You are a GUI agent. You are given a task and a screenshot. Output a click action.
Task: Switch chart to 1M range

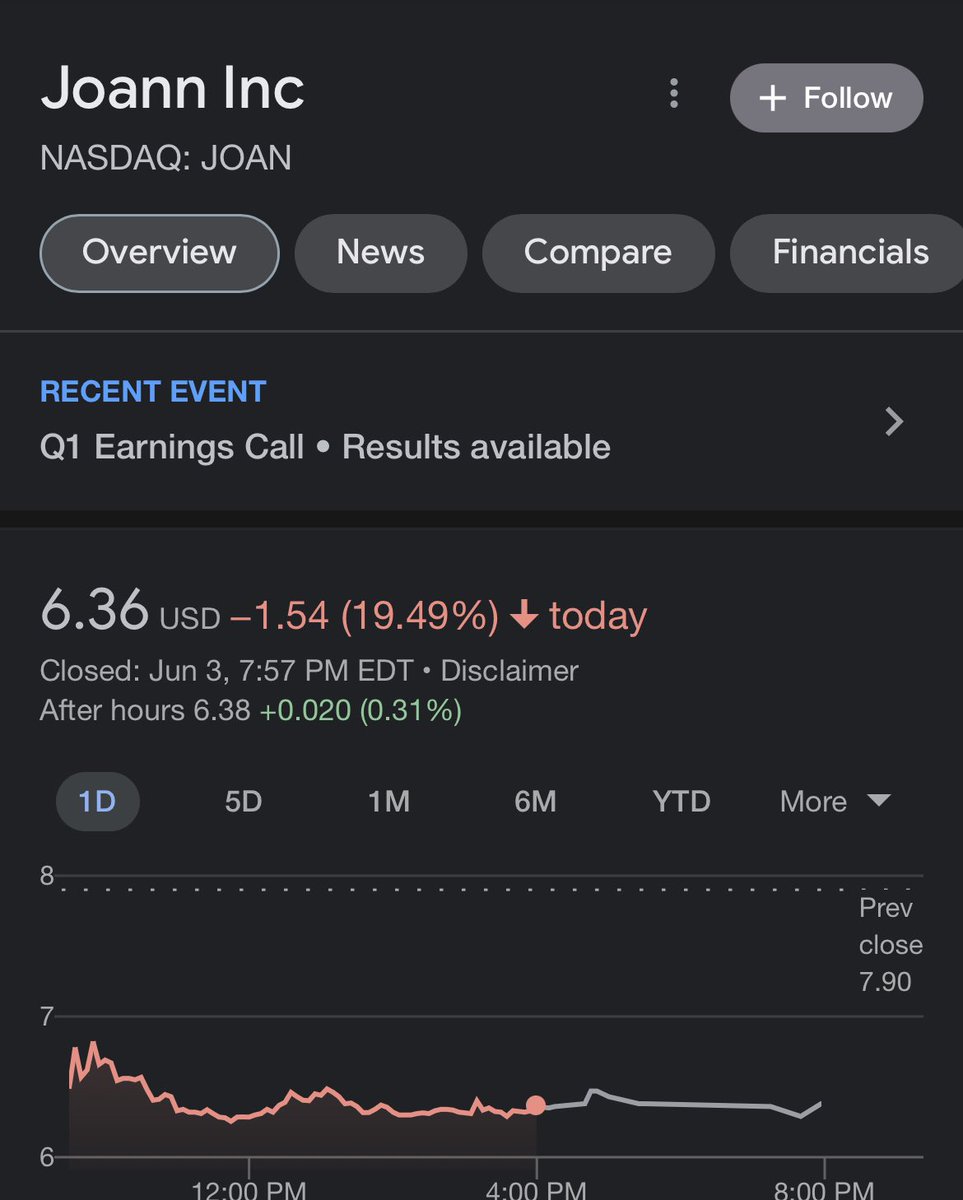[389, 801]
